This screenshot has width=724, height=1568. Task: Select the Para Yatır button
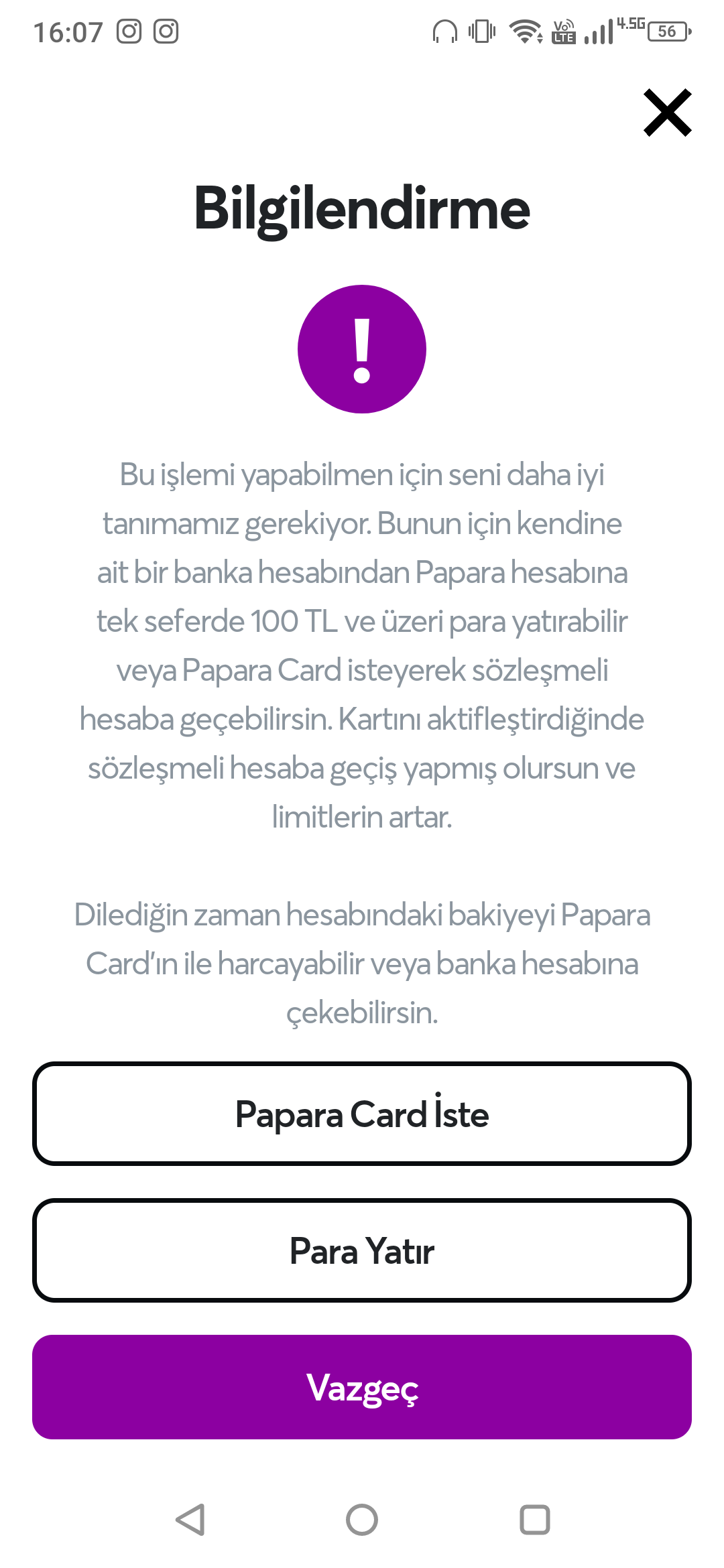(x=362, y=1250)
